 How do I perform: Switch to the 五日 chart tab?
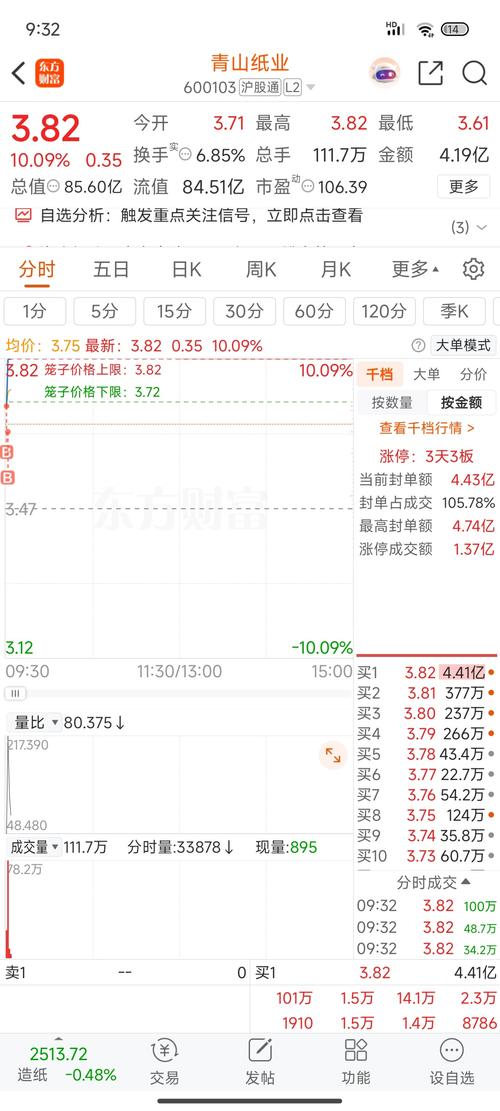(111, 269)
